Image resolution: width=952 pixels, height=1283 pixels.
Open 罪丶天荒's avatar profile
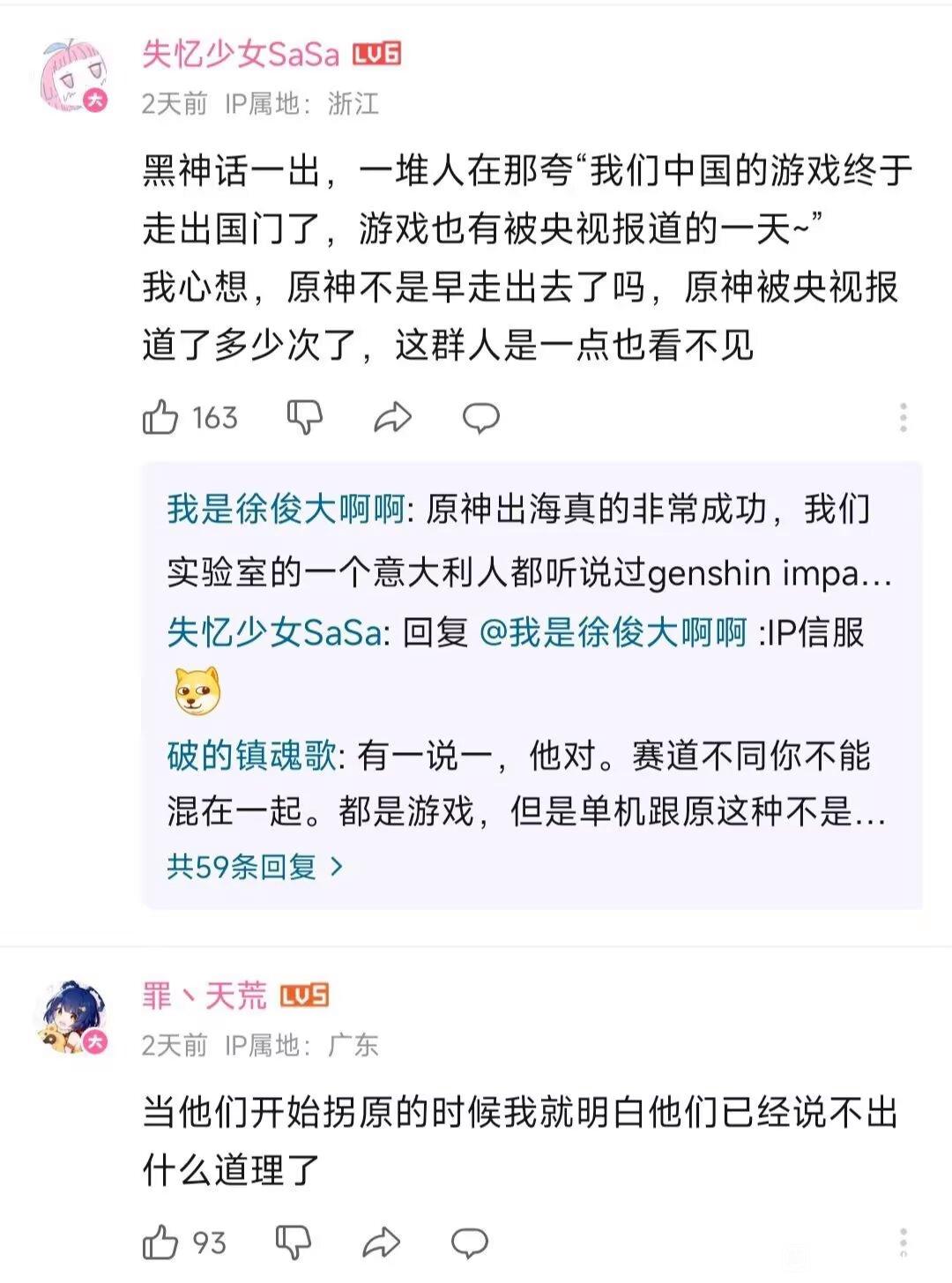75,1018
